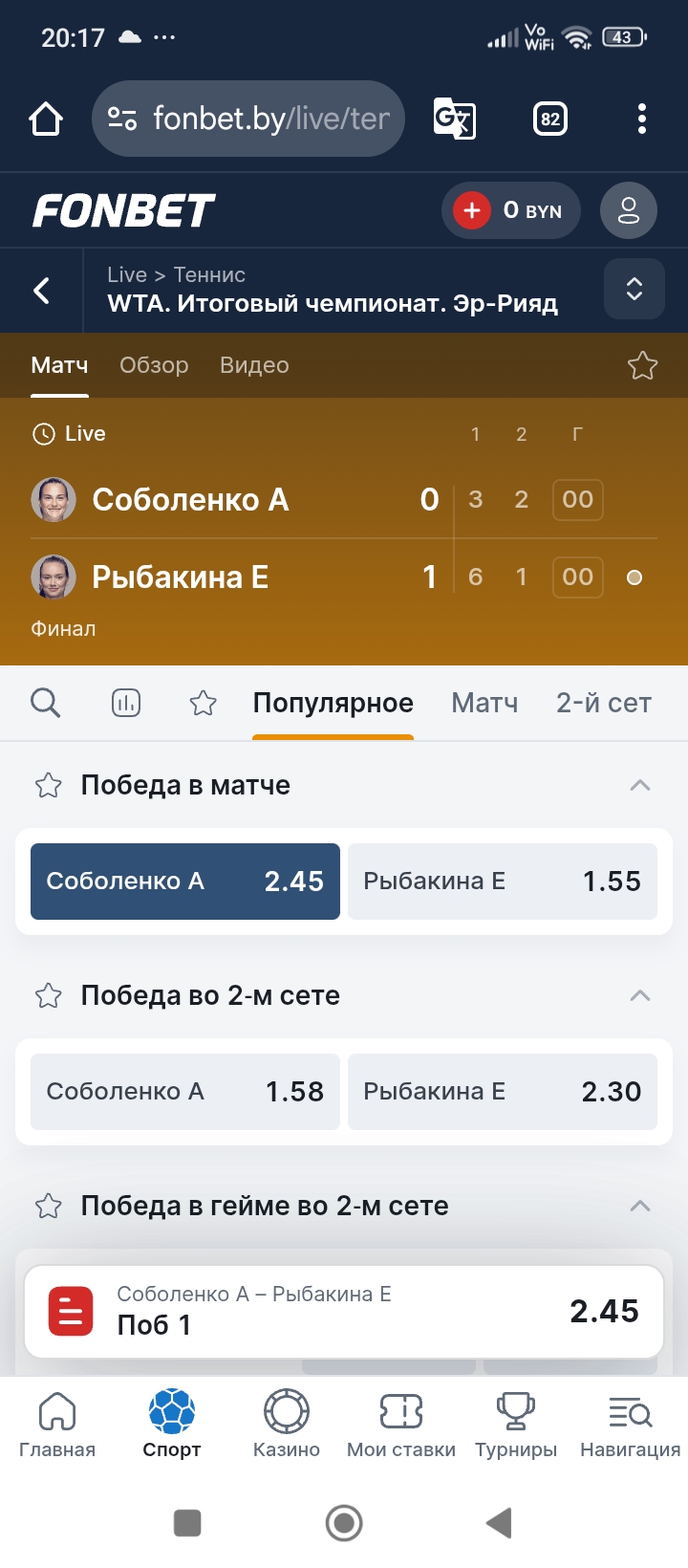This screenshot has height=1568, width=688.
Task: Collapse the Победа в матче section
Action: [x=640, y=784]
